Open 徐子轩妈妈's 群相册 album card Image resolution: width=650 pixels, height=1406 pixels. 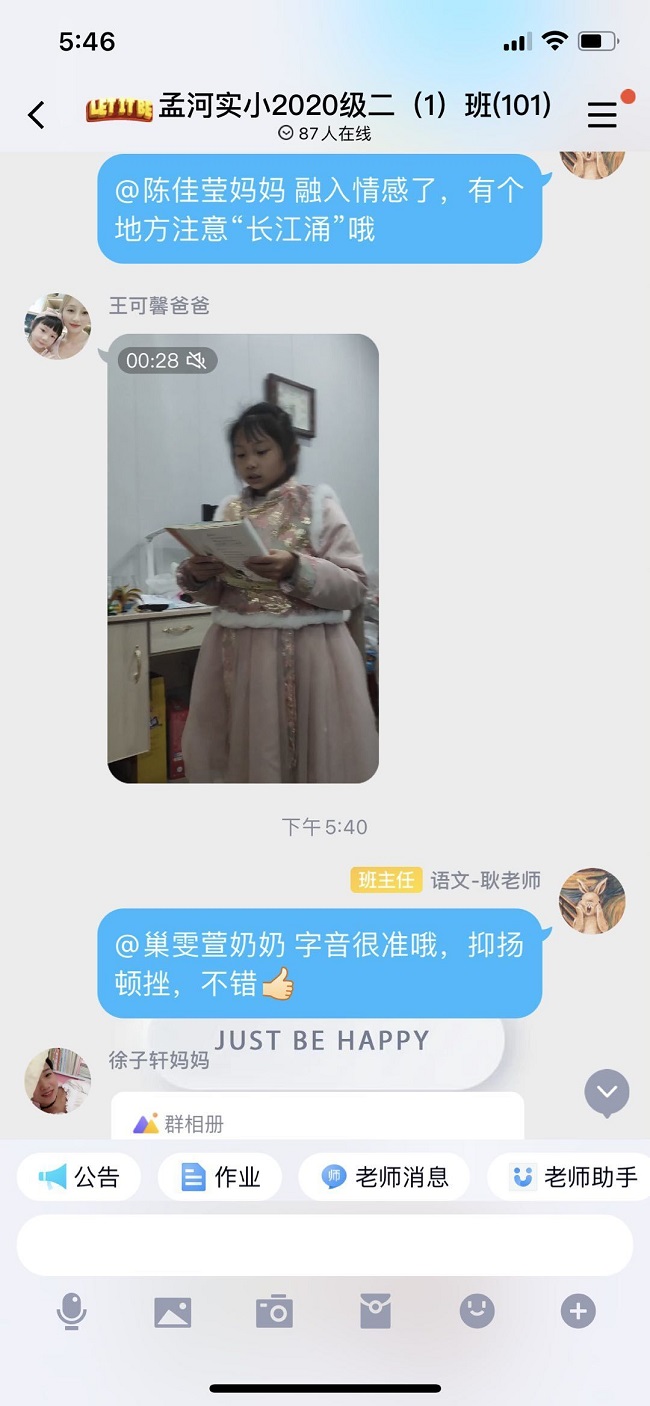318,1116
